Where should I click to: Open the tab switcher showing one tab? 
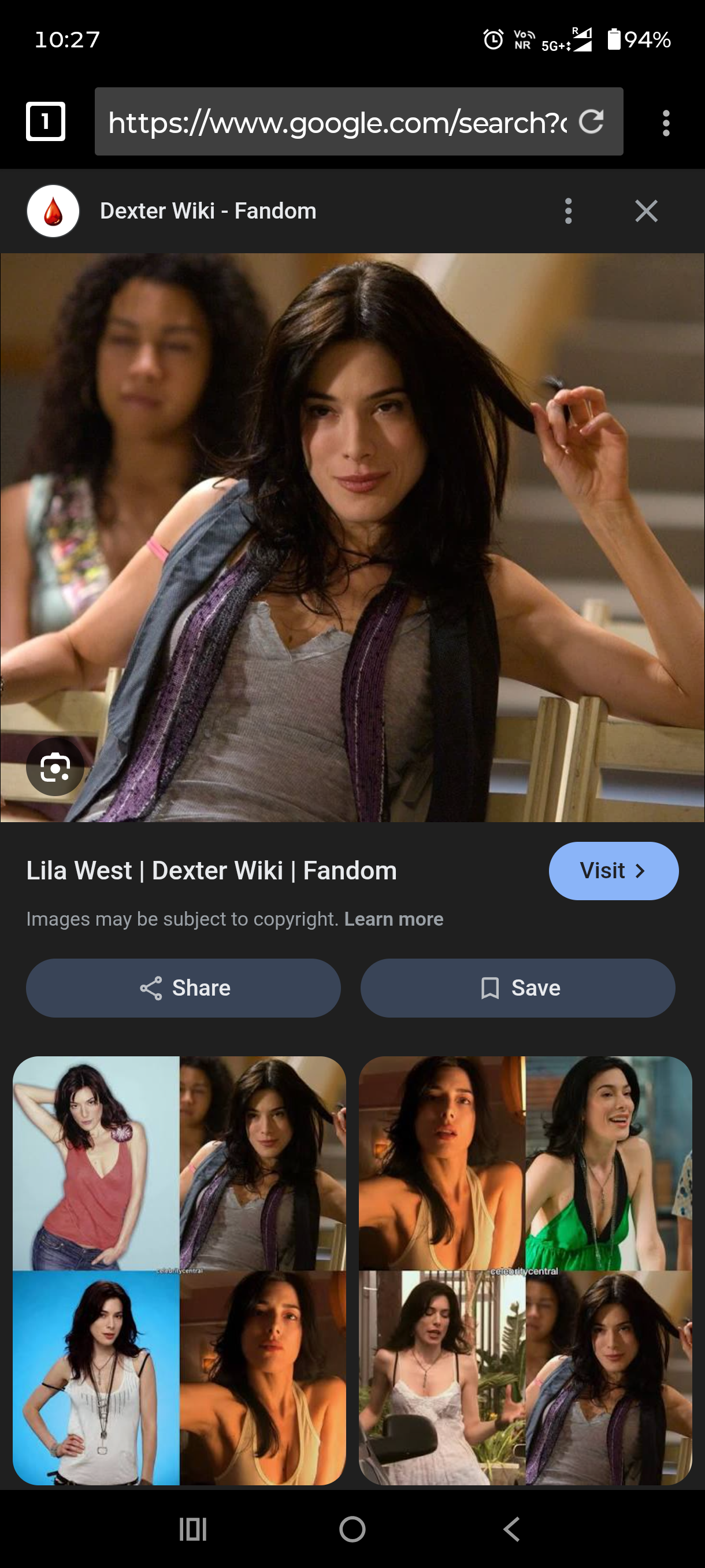point(46,122)
